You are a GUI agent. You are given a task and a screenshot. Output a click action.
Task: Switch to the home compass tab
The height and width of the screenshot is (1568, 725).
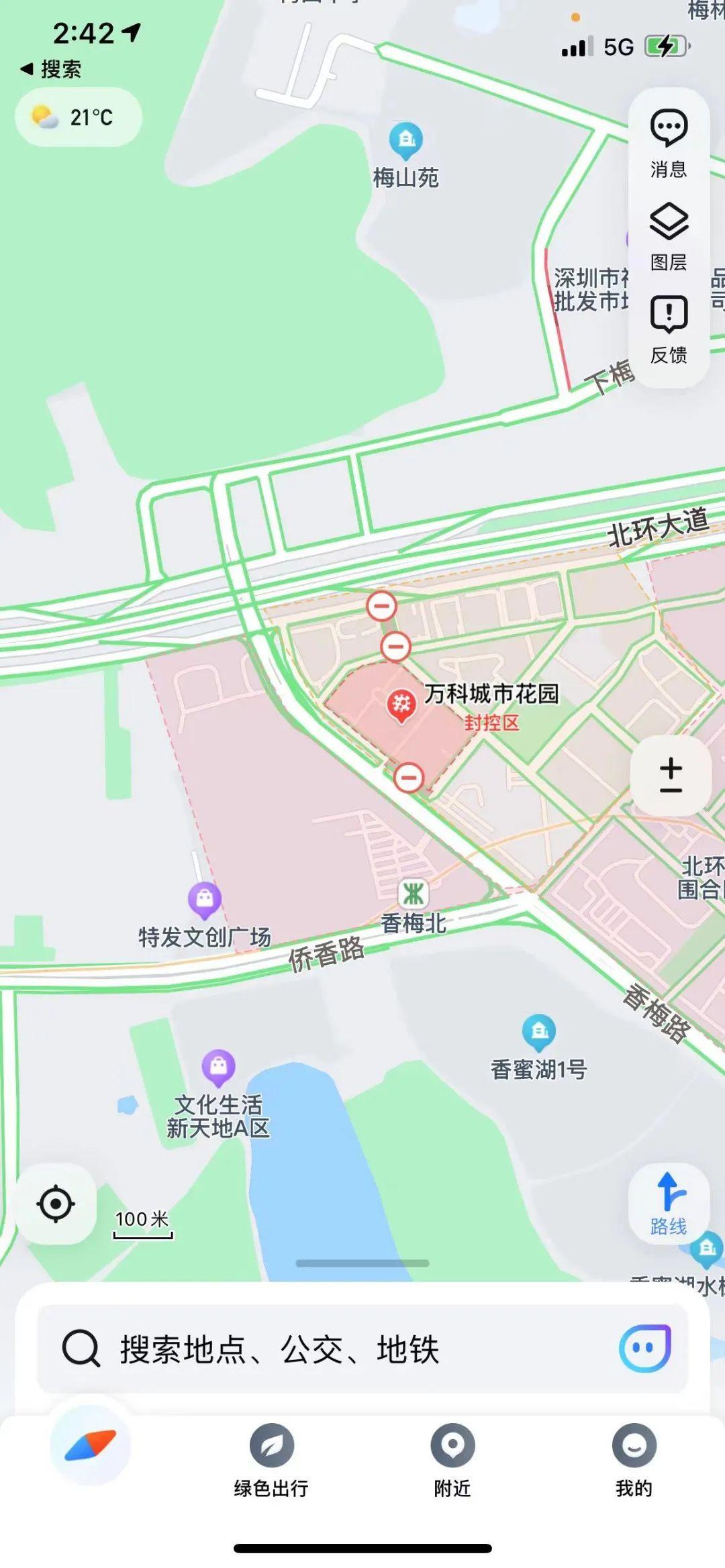(91, 1445)
